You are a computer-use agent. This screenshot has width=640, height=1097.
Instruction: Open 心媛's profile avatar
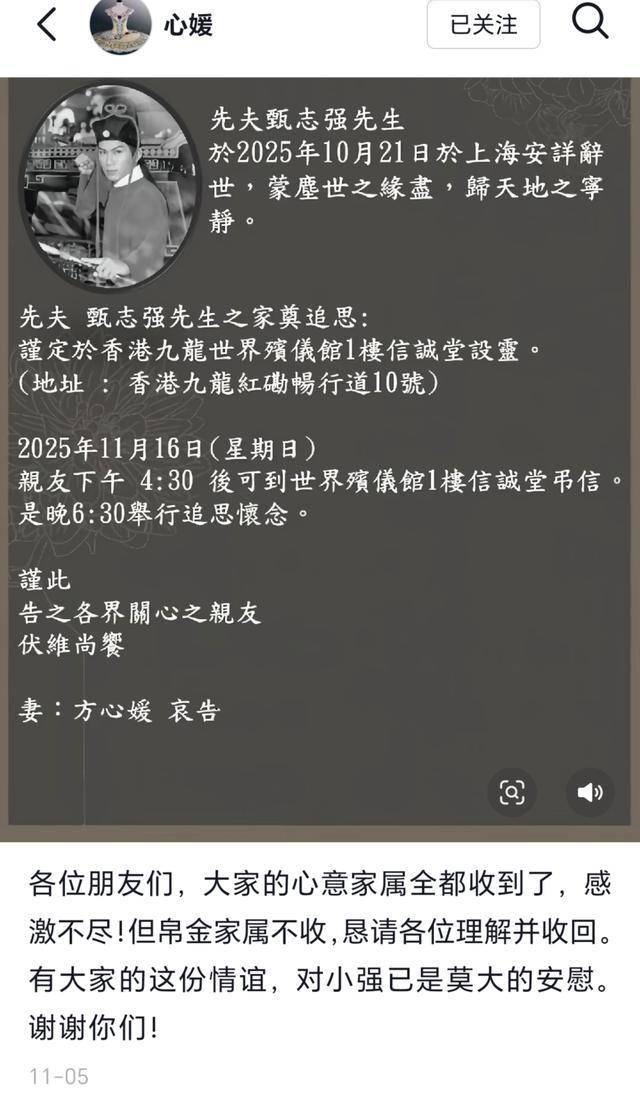[x=121, y=26]
